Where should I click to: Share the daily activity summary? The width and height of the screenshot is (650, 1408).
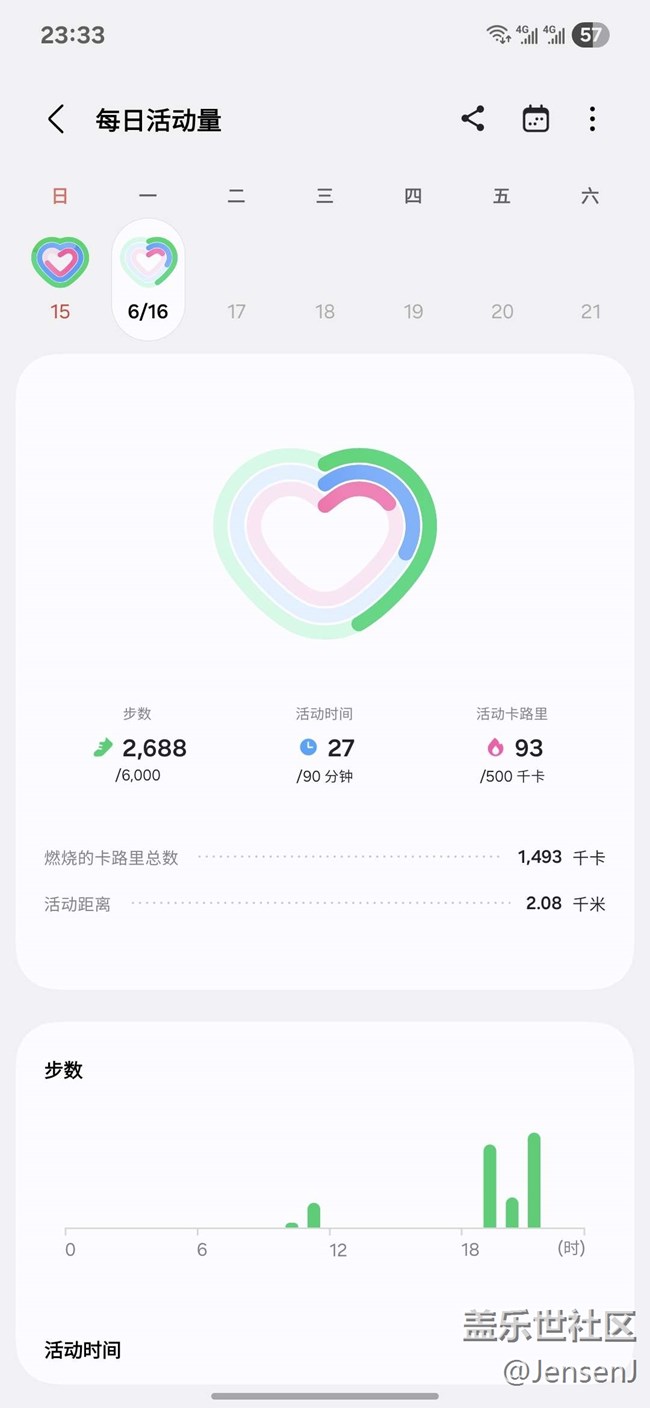473,119
